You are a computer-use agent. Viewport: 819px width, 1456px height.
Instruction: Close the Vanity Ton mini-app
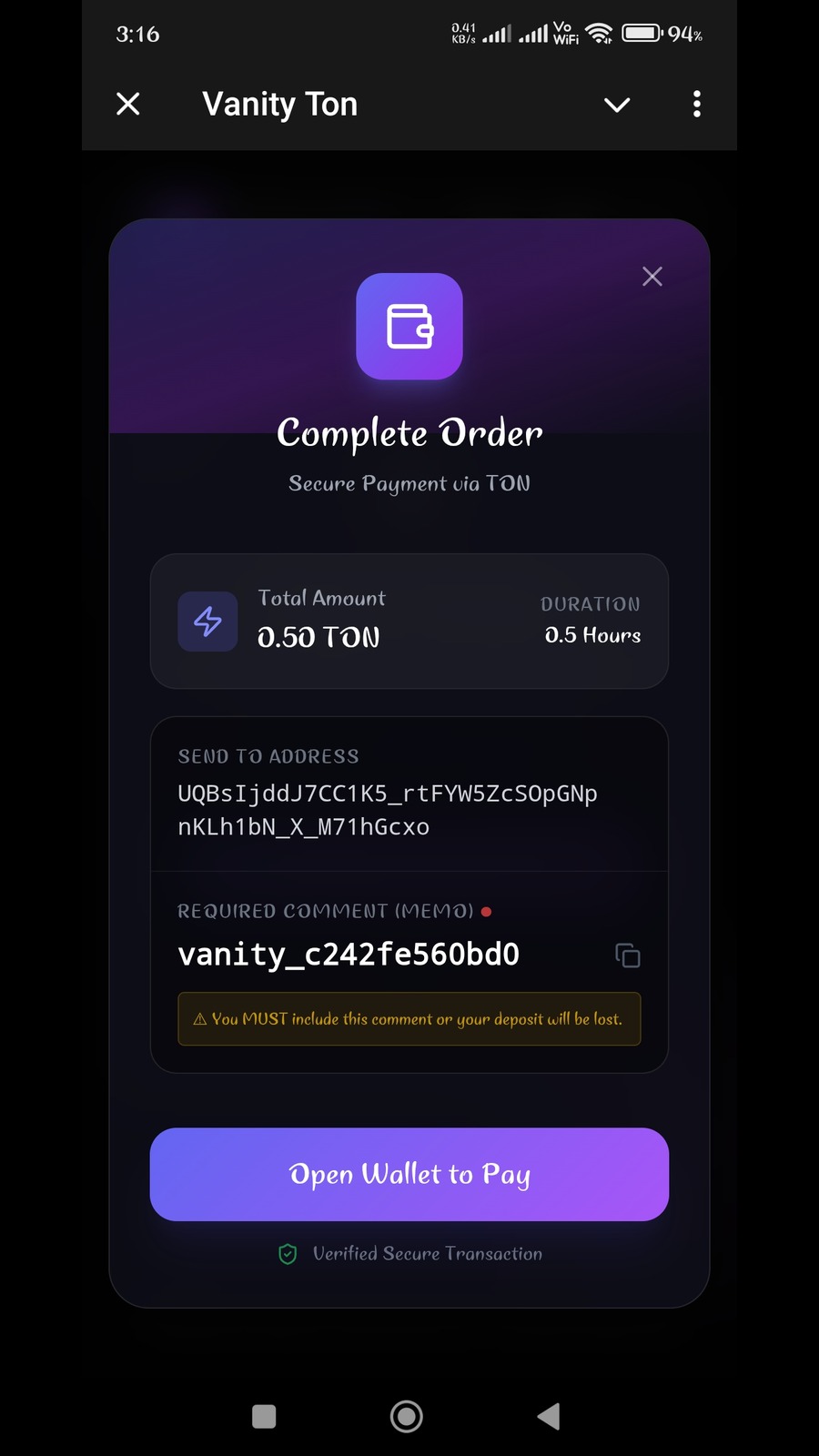[127, 104]
